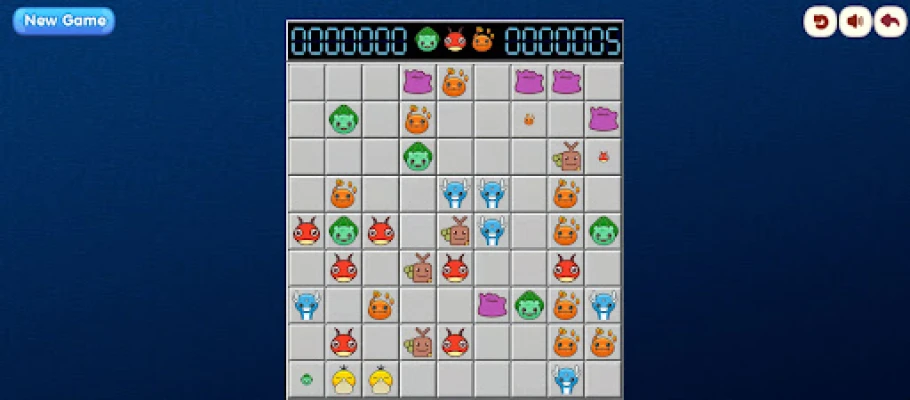Tap the circular arrow undo icon
The width and height of the screenshot is (910, 400).
820,21
